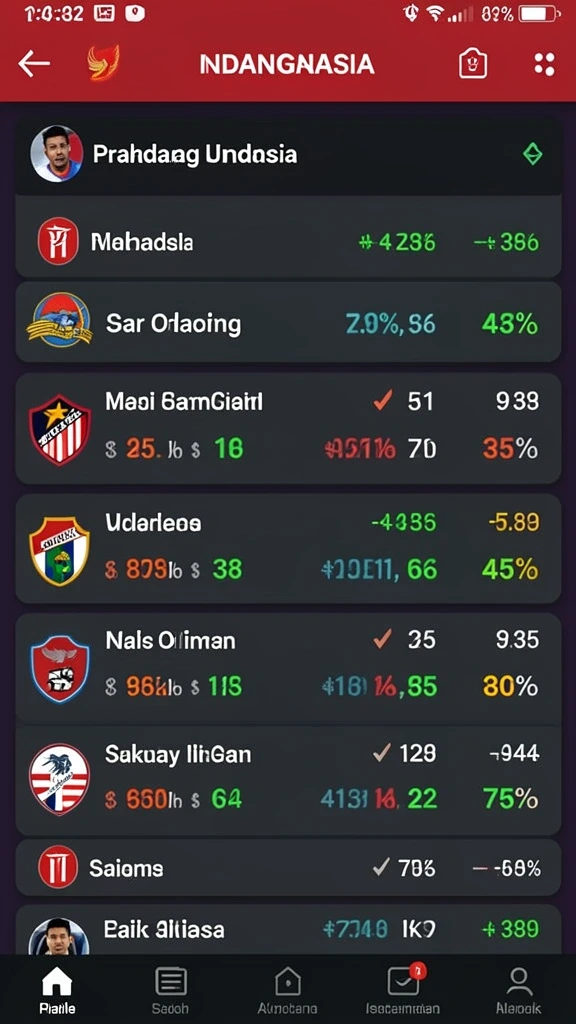Switch to the home tab in bottom bar

[57, 990]
